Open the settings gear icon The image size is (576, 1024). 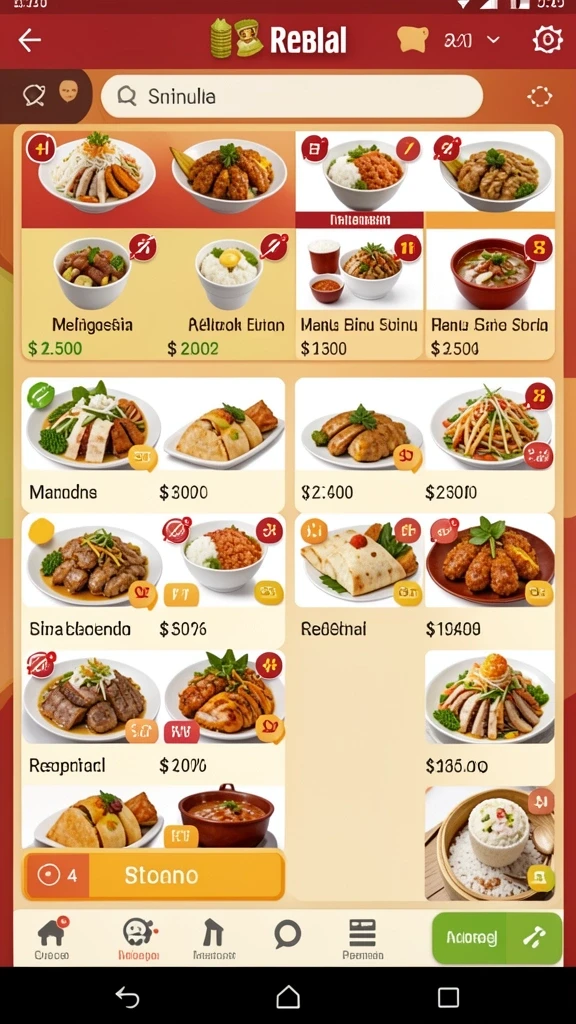coord(547,40)
